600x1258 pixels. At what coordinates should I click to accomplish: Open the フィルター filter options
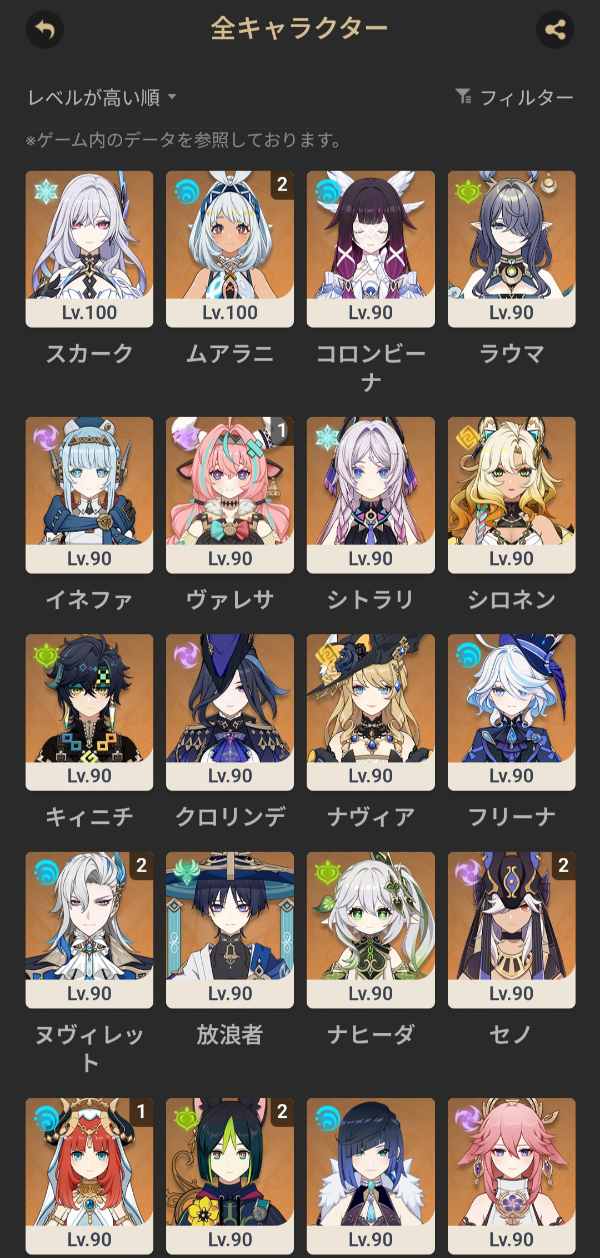(514, 97)
